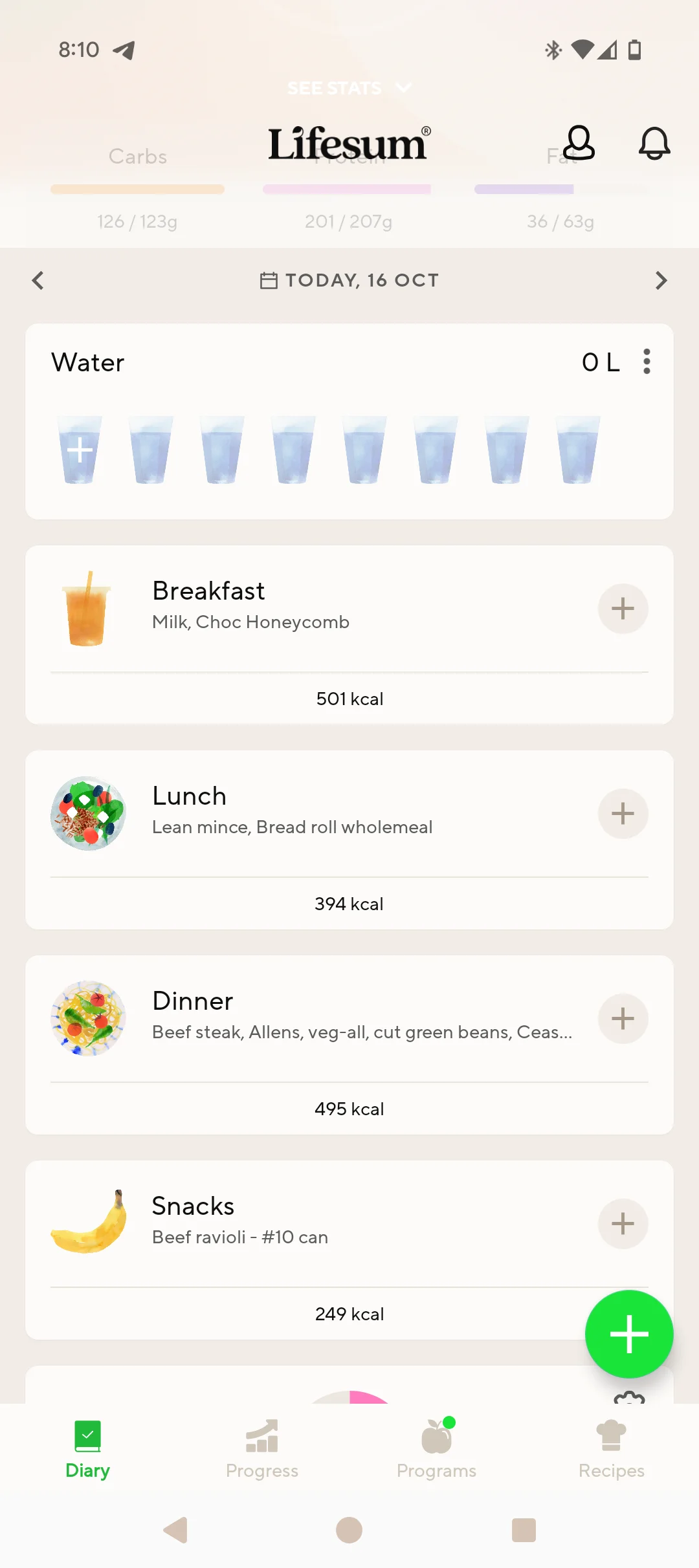
Task: Add the first glass of water
Action: tap(80, 450)
